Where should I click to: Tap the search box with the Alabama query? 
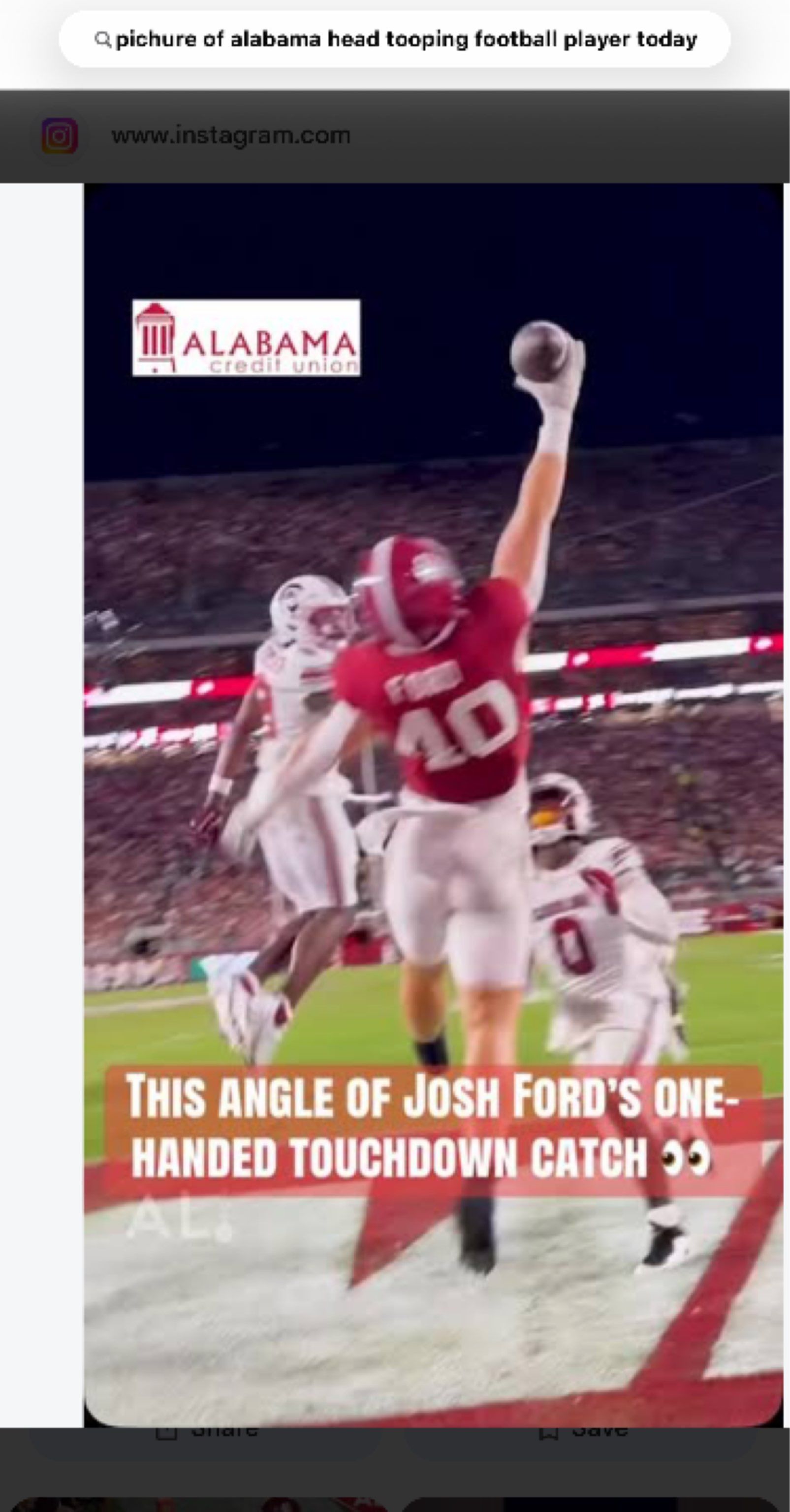394,39
